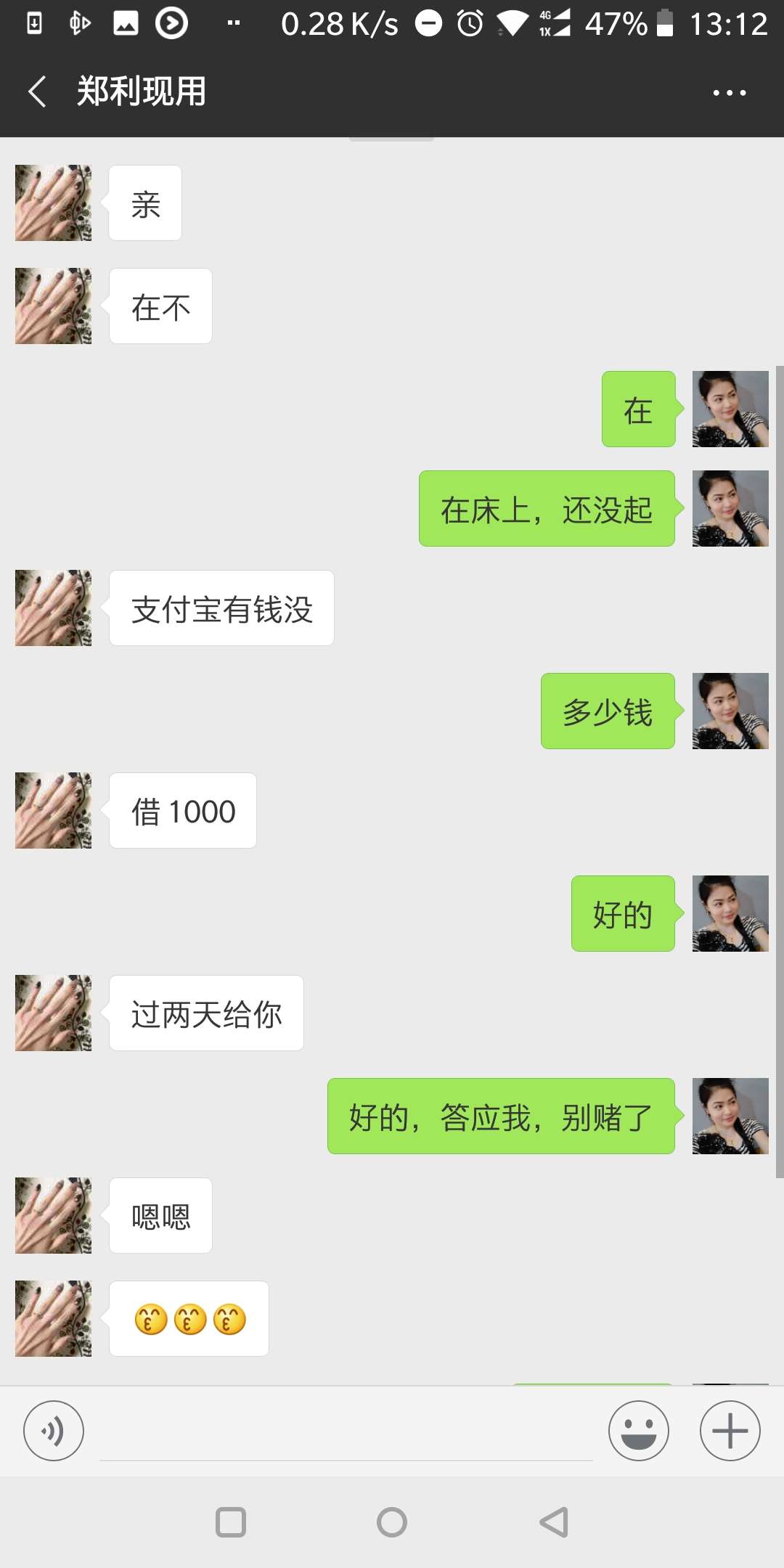
Task: Tap the 多少钱 green message bubble
Action: click(607, 710)
